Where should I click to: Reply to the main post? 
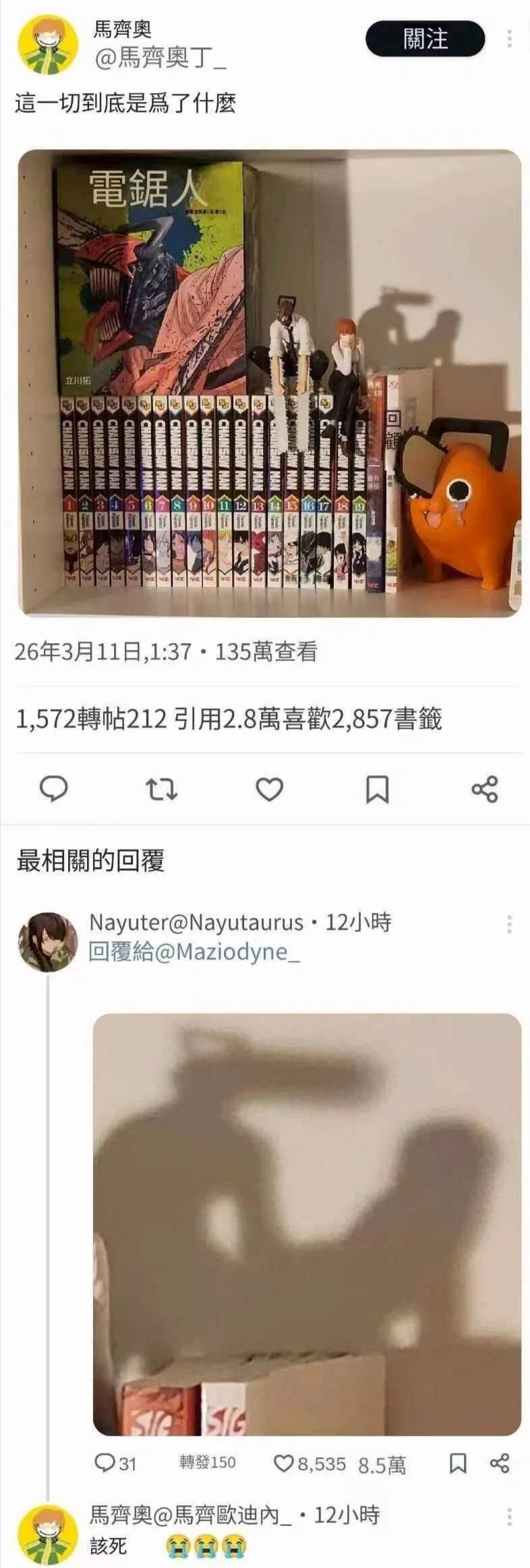[53, 788]
